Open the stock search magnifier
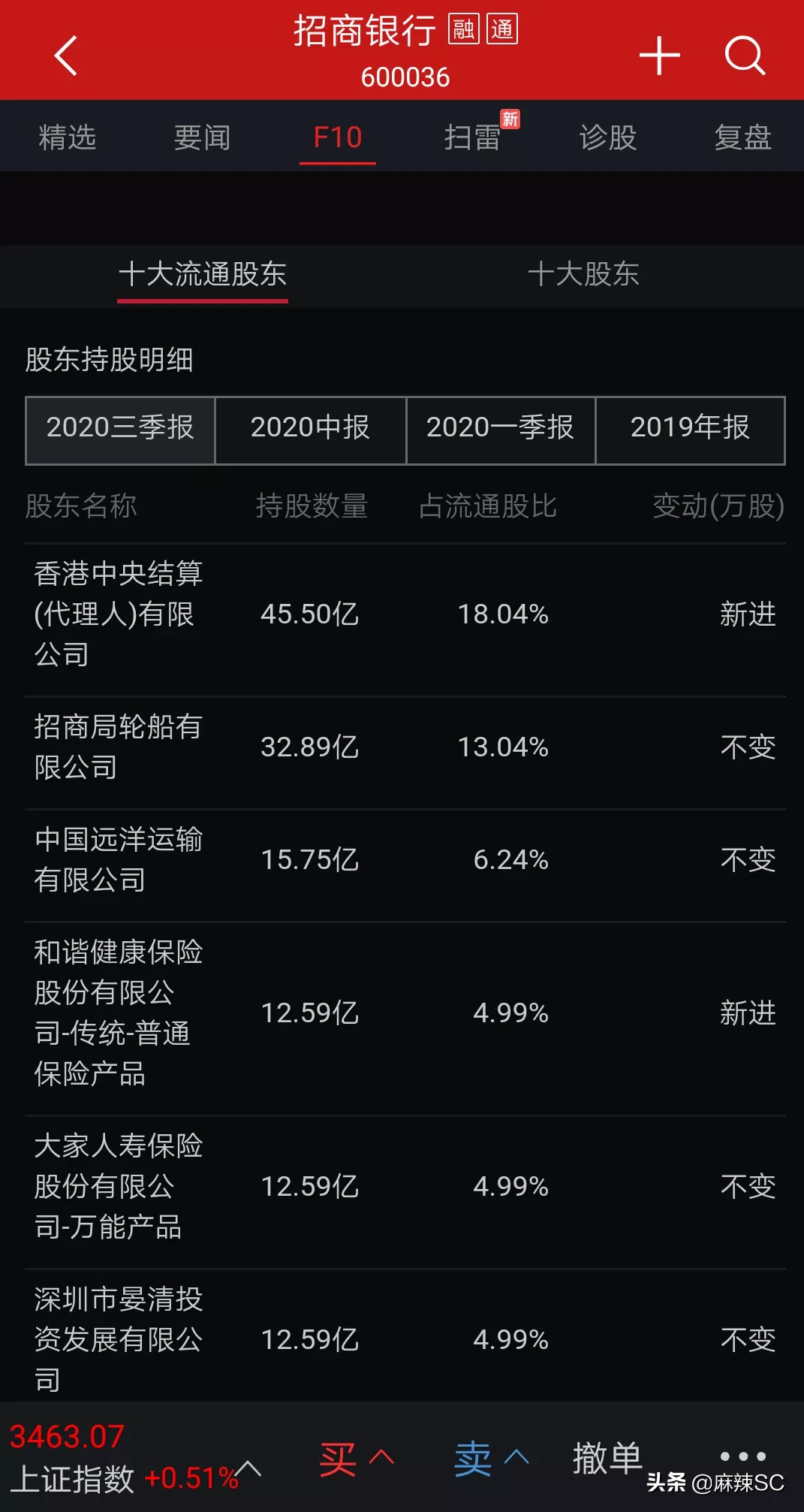This screenshot has width=804, height=1512. pos(744,56)
